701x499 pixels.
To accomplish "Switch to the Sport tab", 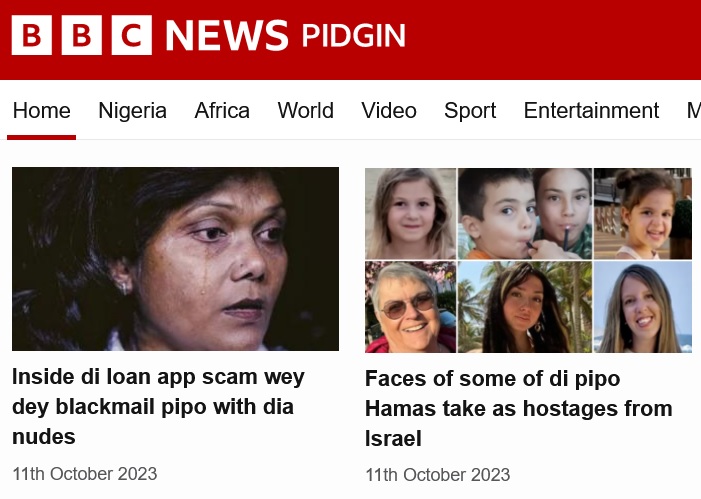I will 470,110.
